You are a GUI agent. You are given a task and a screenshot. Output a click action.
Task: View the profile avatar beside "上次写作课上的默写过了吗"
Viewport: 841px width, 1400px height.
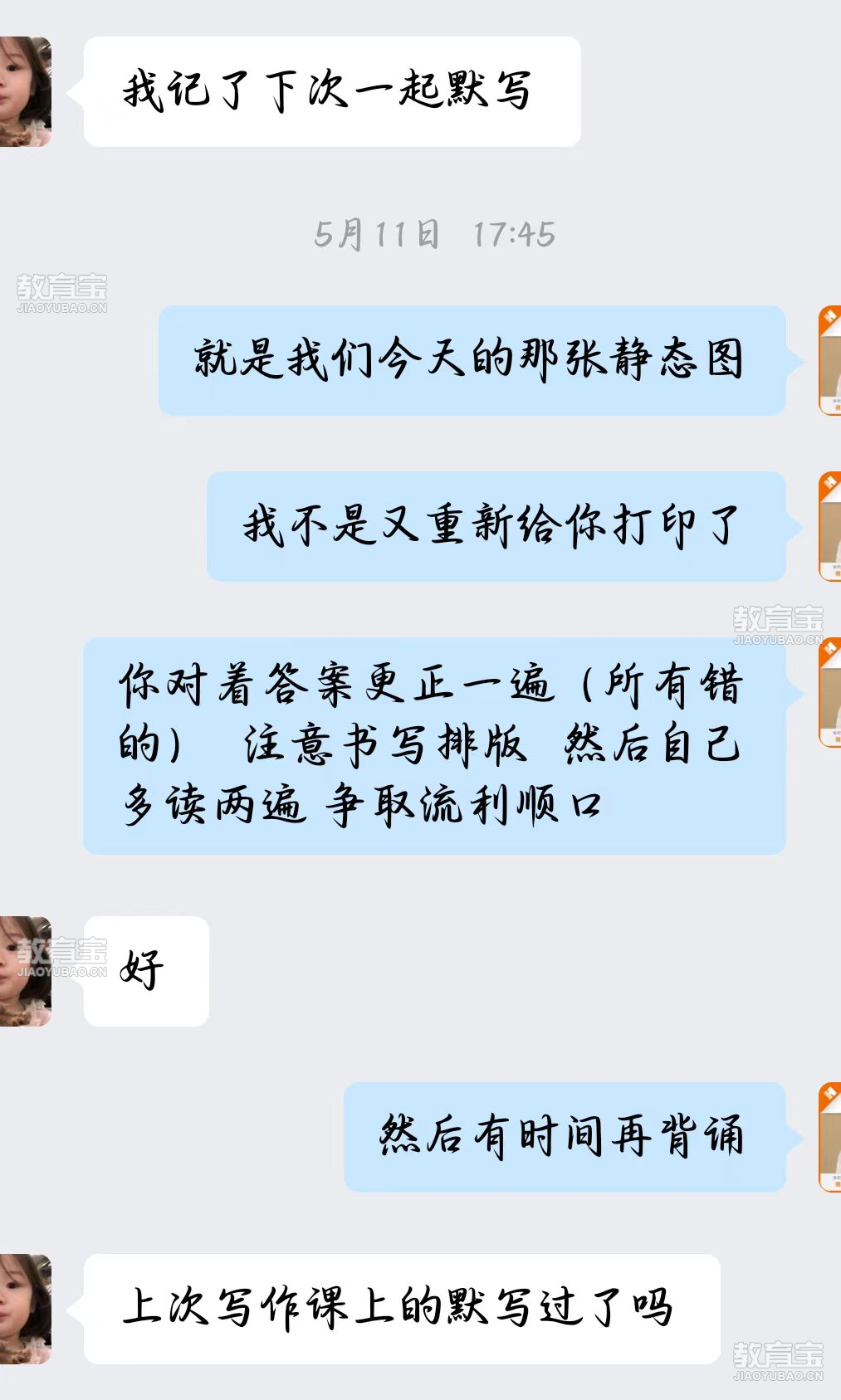tap(25, 1309)
